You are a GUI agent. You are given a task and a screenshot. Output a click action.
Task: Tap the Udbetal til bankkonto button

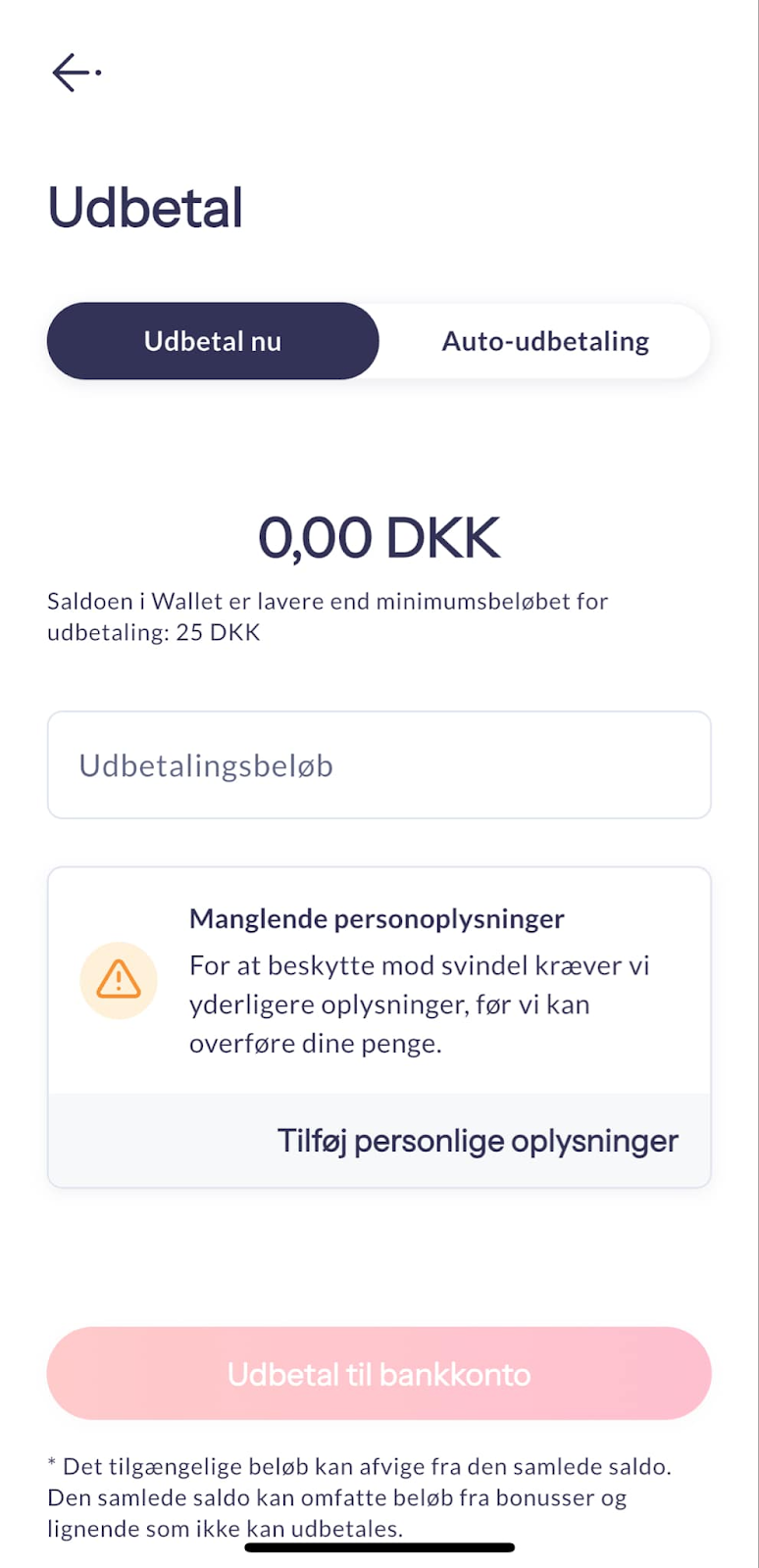tap(379, 1374)
